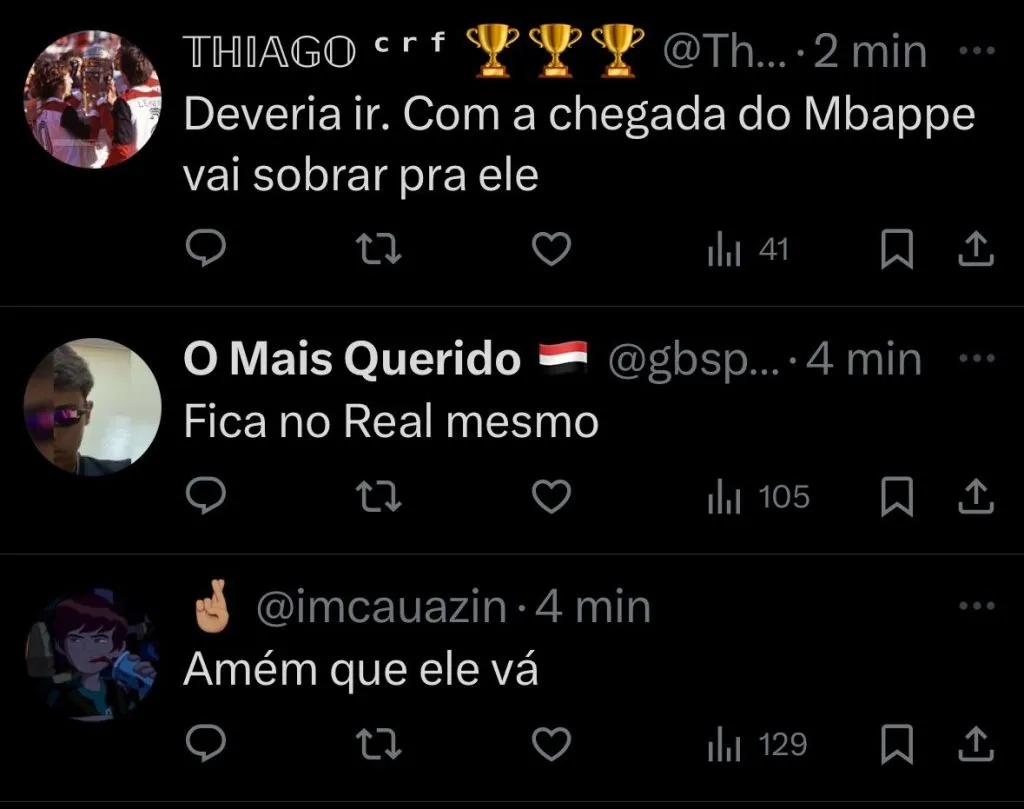View O Mais Querido's profile avatar
The height and width of the screenshot is (809, 1024).
pyautogui.click(x=92, y=407)
